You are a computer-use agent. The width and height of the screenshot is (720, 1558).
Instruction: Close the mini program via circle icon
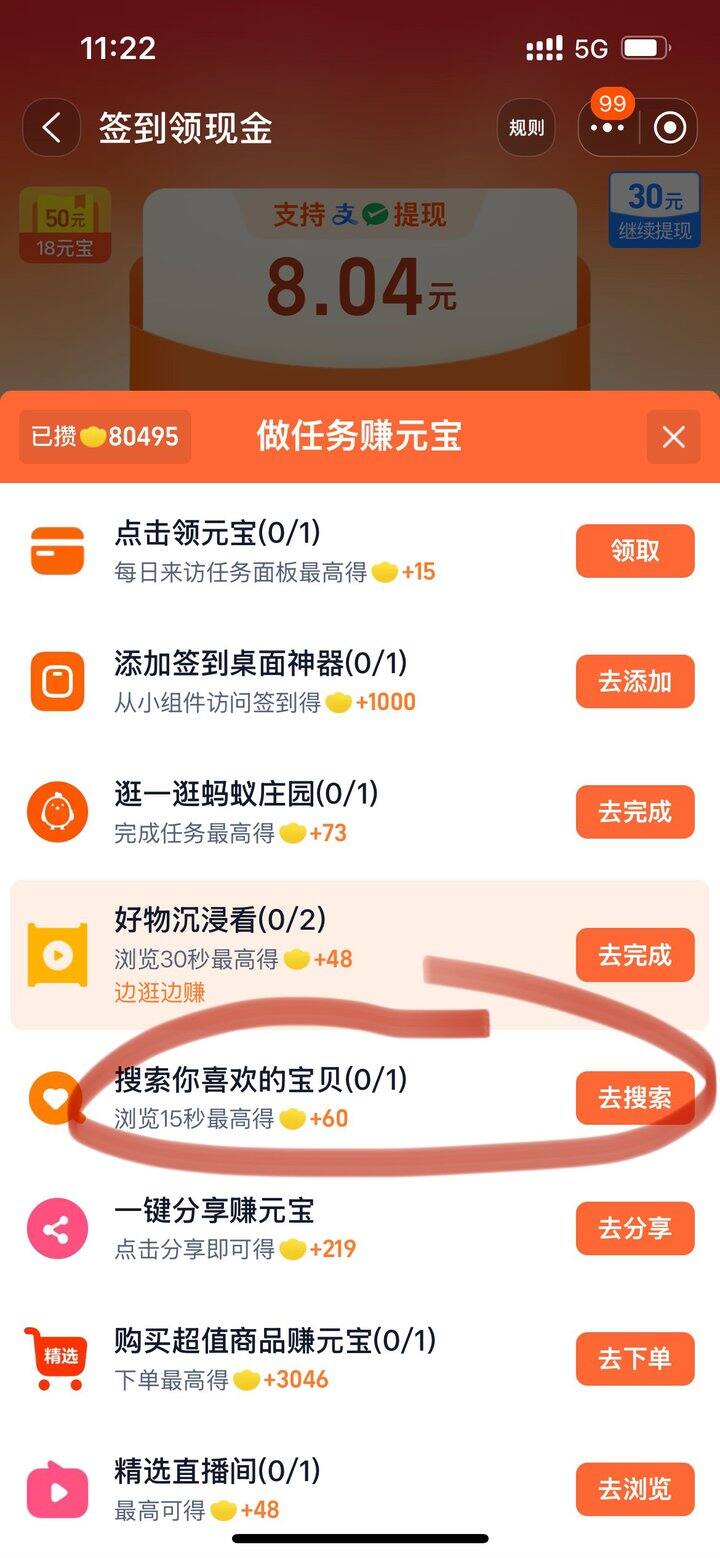pyautogui.click(x=669, y=128)
